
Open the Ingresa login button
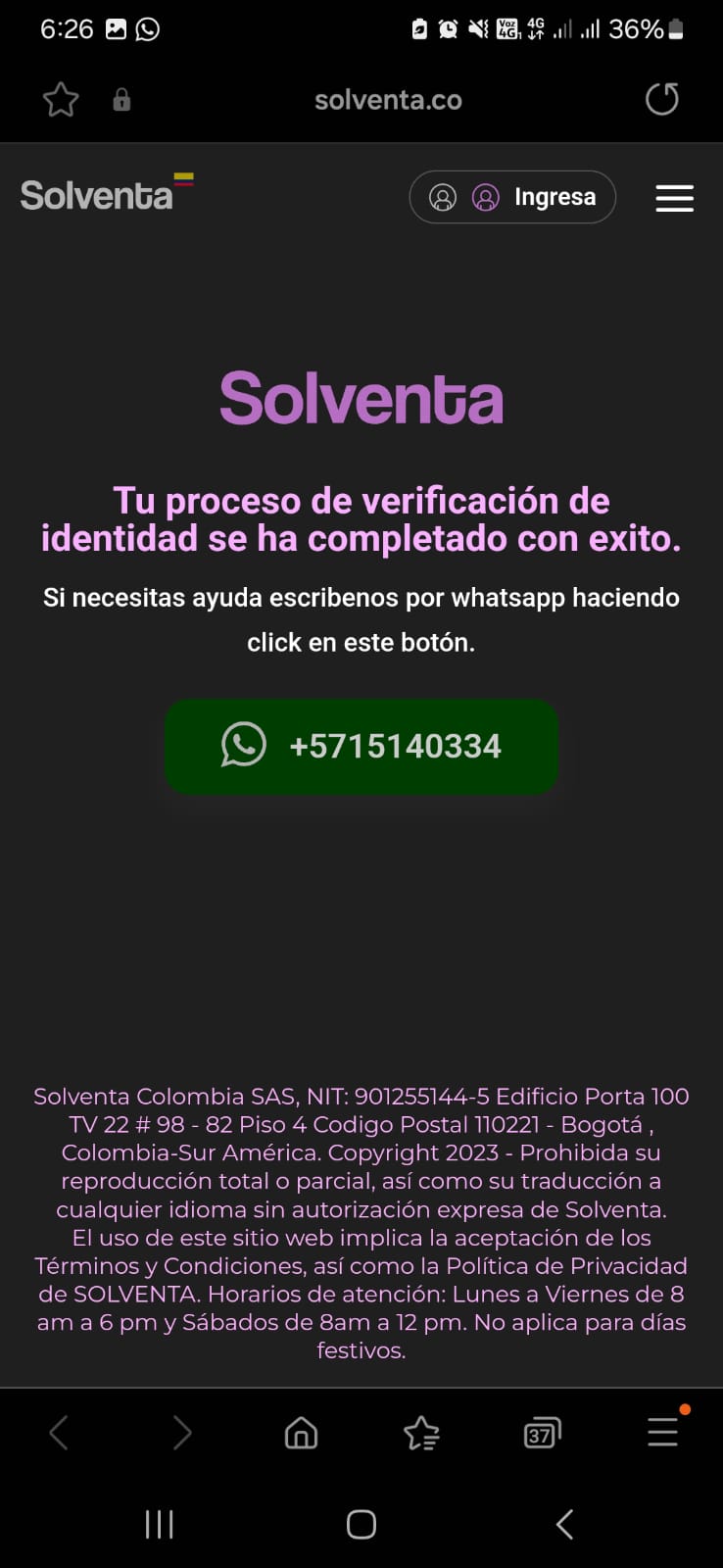pyautogui.click(x=512, y=197)
